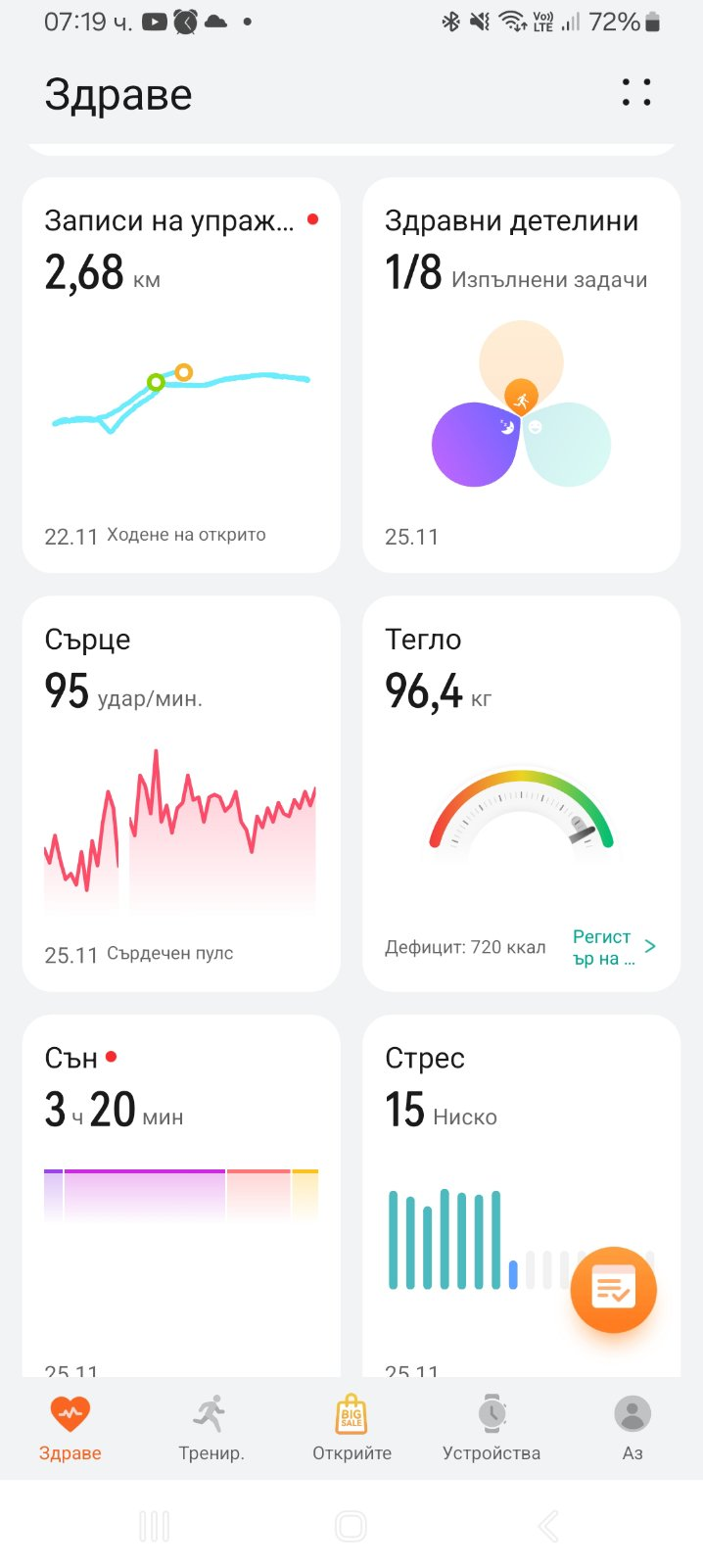Open the Тегло weight card
The image size is (703, 1568).
point(521,774)
